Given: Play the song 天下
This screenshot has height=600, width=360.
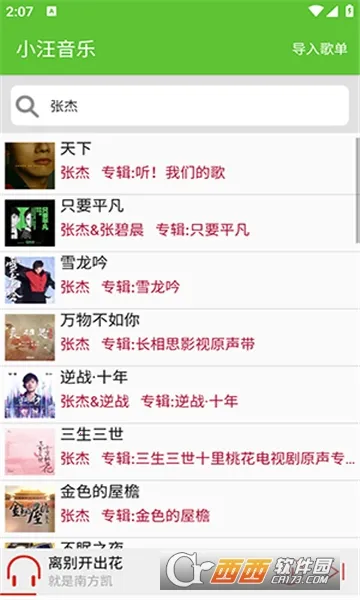Looking at the screenshot, I should coord(180,165).
